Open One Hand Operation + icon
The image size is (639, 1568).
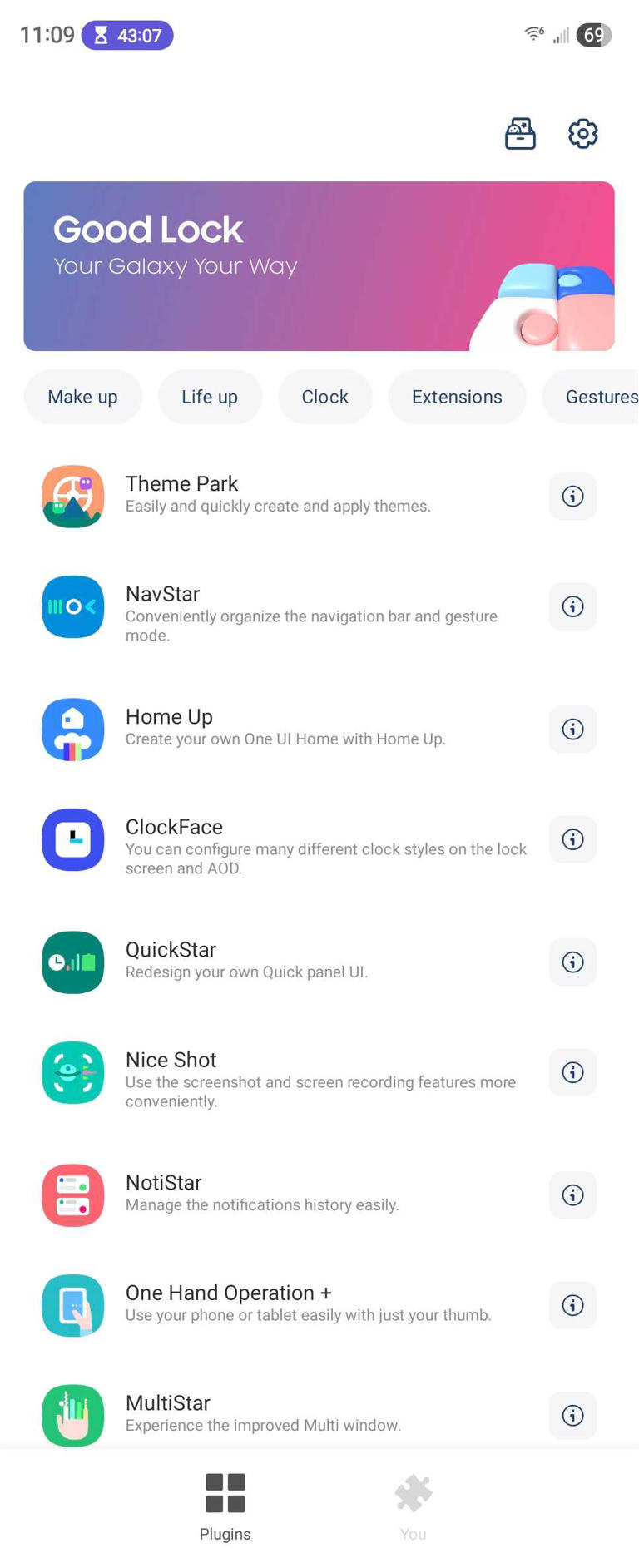point(72,1305)
